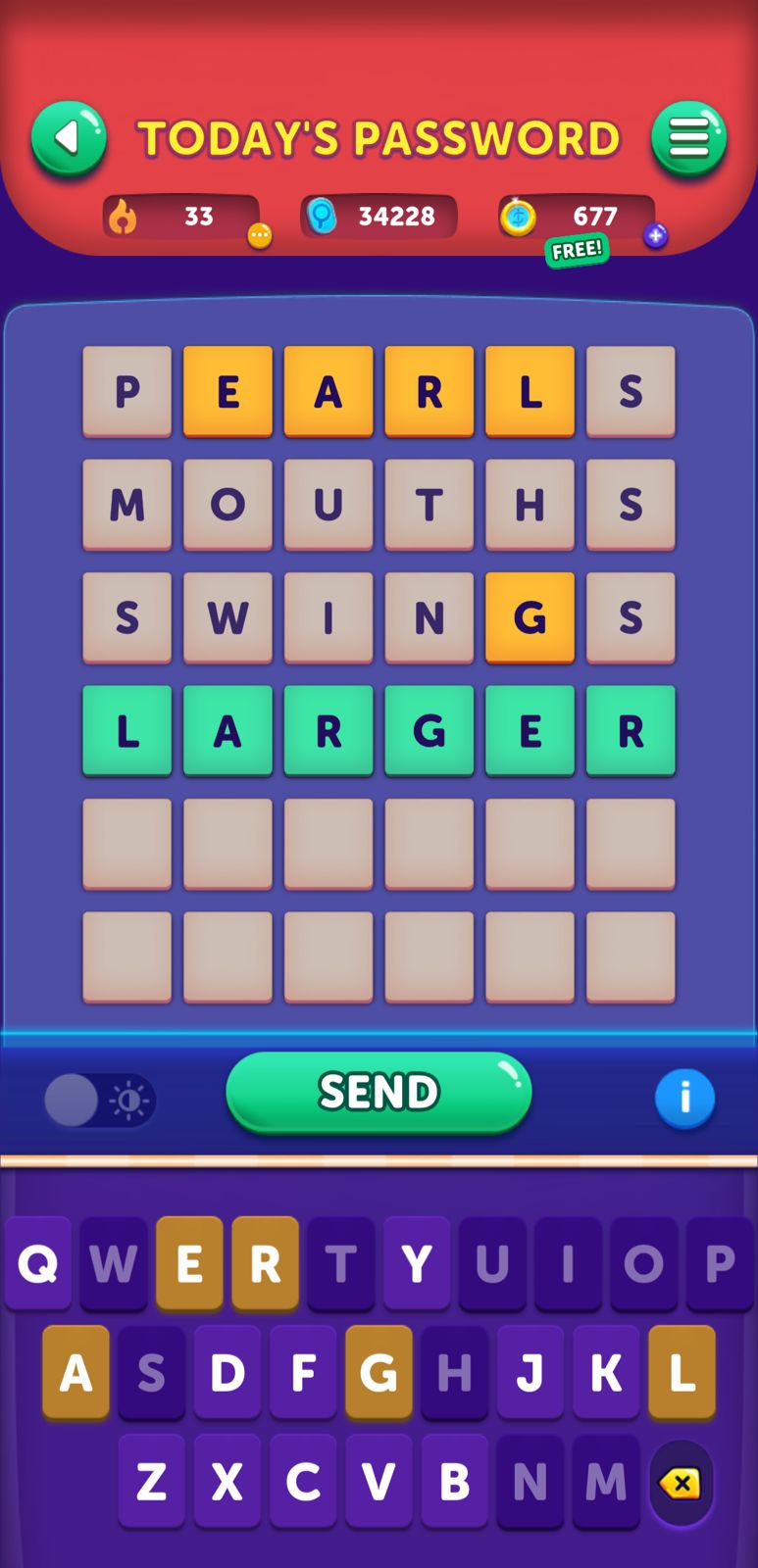Add more coins with the plus icon

pyautogui.click(x=655, y=235)
